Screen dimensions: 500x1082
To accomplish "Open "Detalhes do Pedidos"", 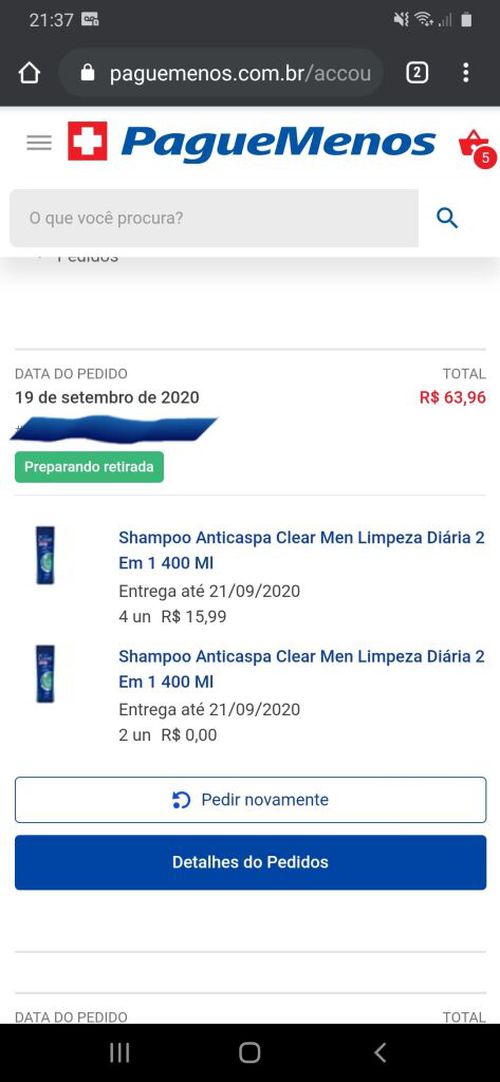I will [250, 862].
